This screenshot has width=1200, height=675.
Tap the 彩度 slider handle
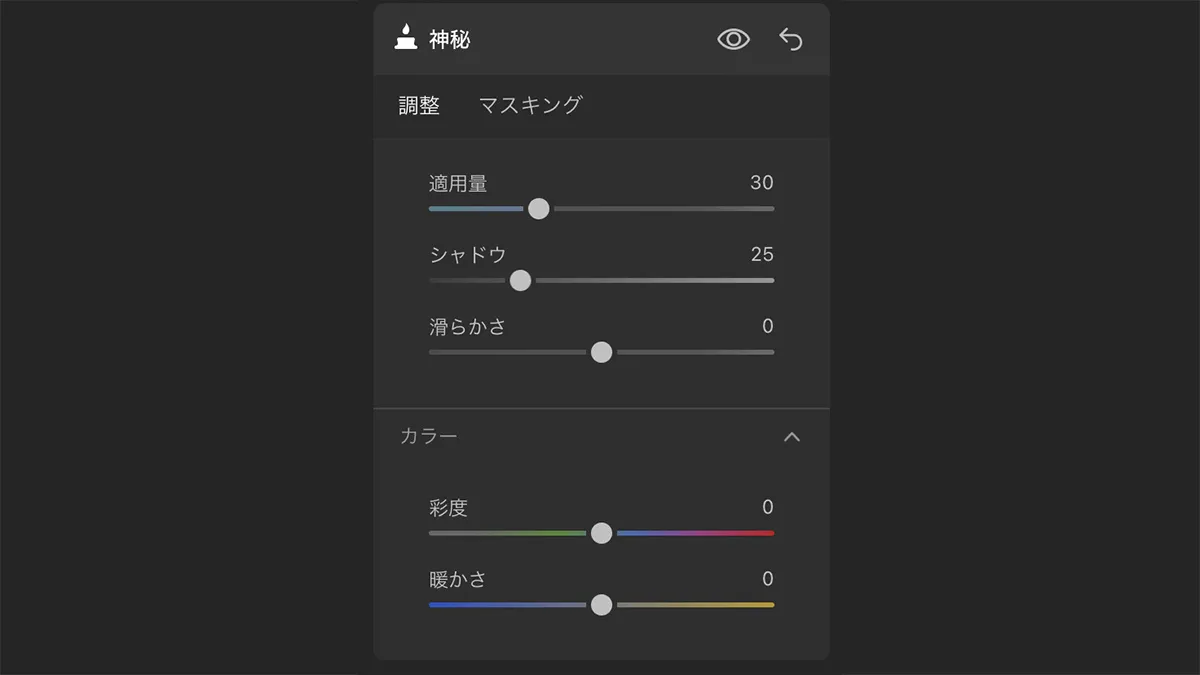[x=601, y=533]
